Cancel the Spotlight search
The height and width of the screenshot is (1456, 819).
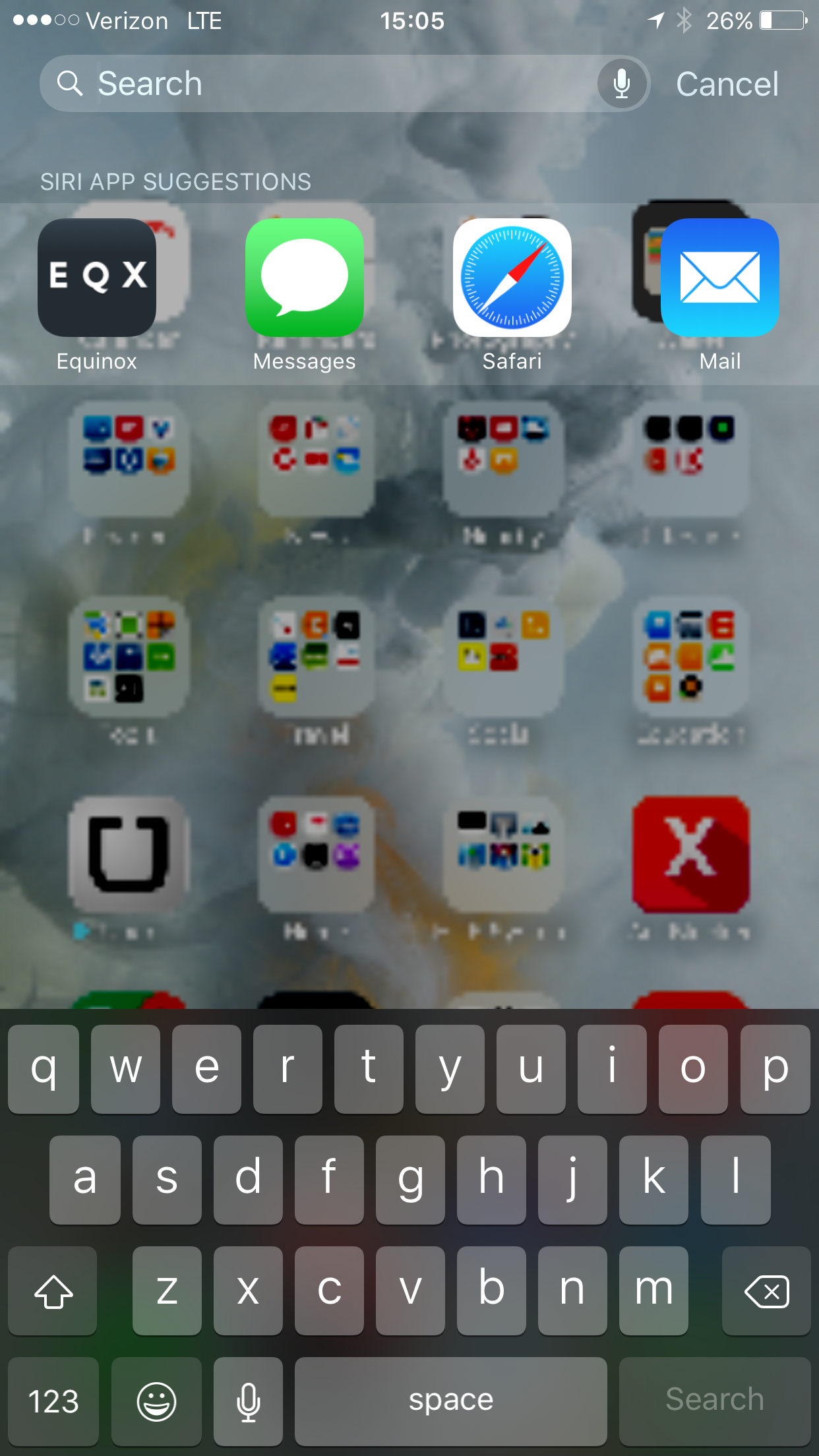pyautogui.click(x=727, y=84)
